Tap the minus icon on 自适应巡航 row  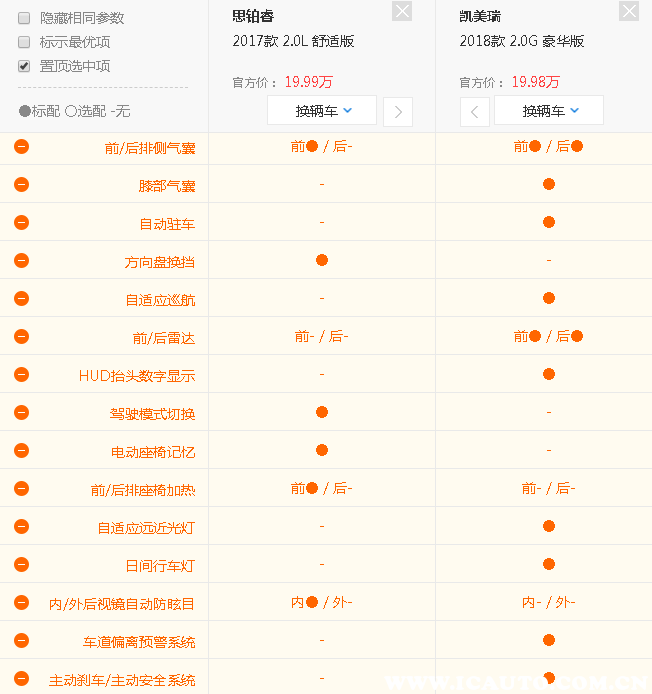(x=21, y=299)
